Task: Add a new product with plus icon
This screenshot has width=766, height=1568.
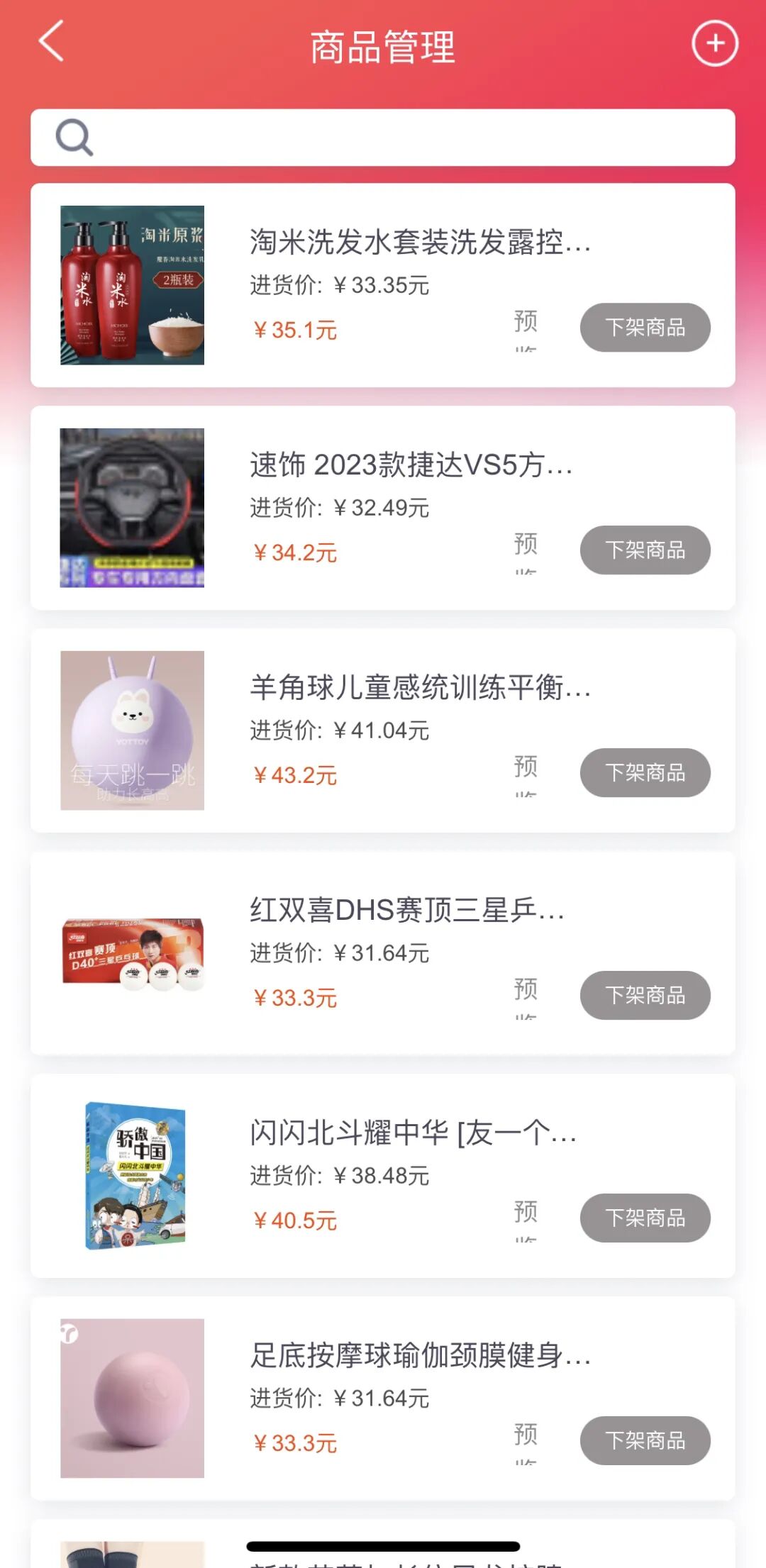Action: [x=714, y=43]
